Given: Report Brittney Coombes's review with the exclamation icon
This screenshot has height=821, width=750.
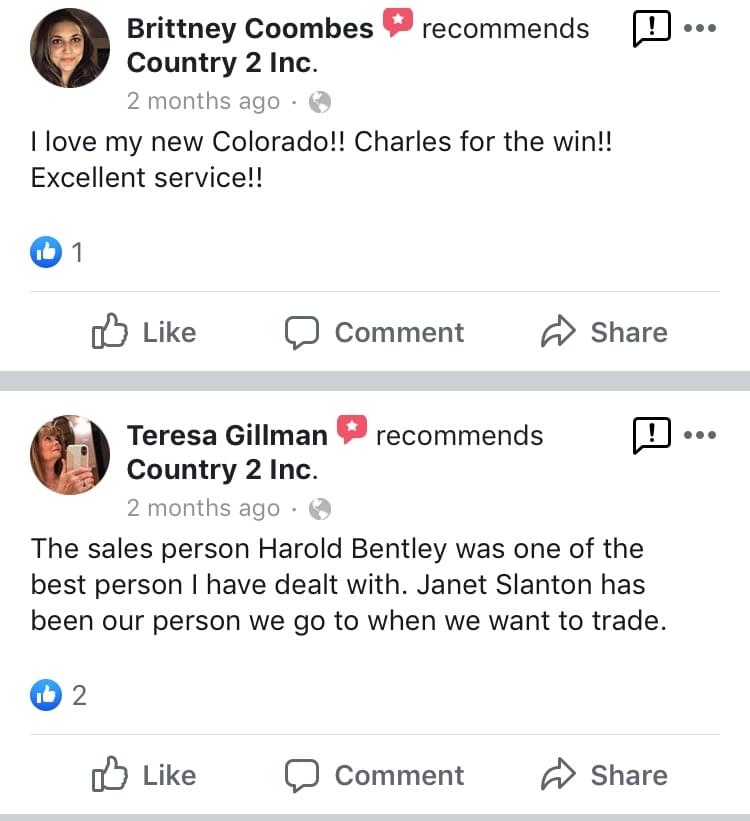Looking at the screenshot, I should coord(652,29).
